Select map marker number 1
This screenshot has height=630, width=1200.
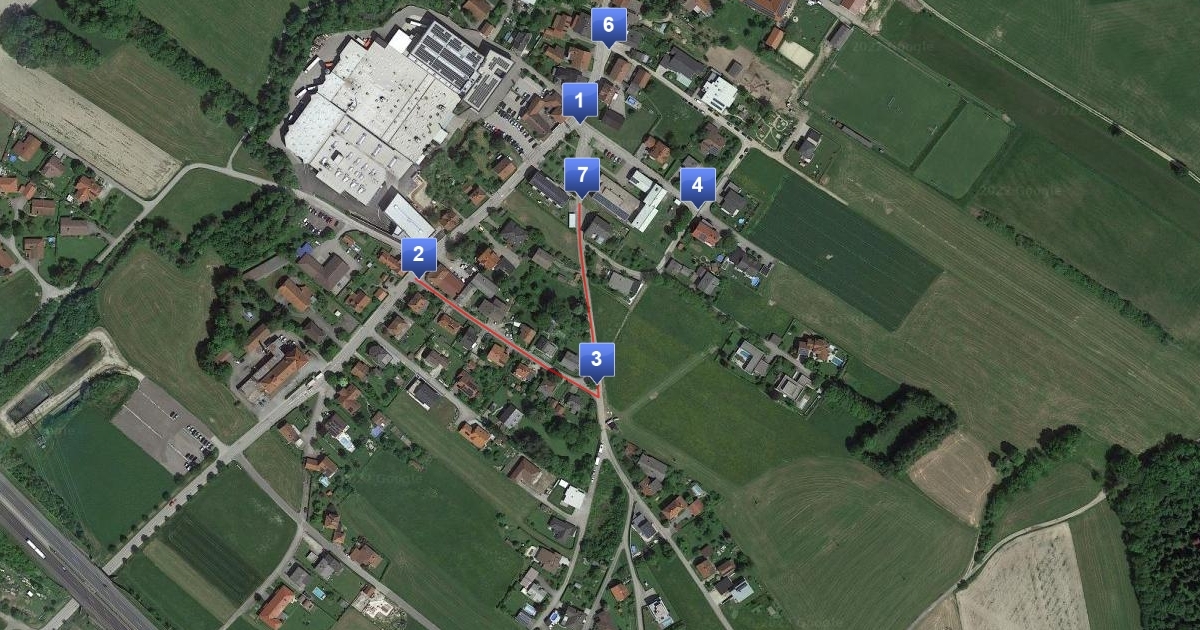(x=580, y=101)
